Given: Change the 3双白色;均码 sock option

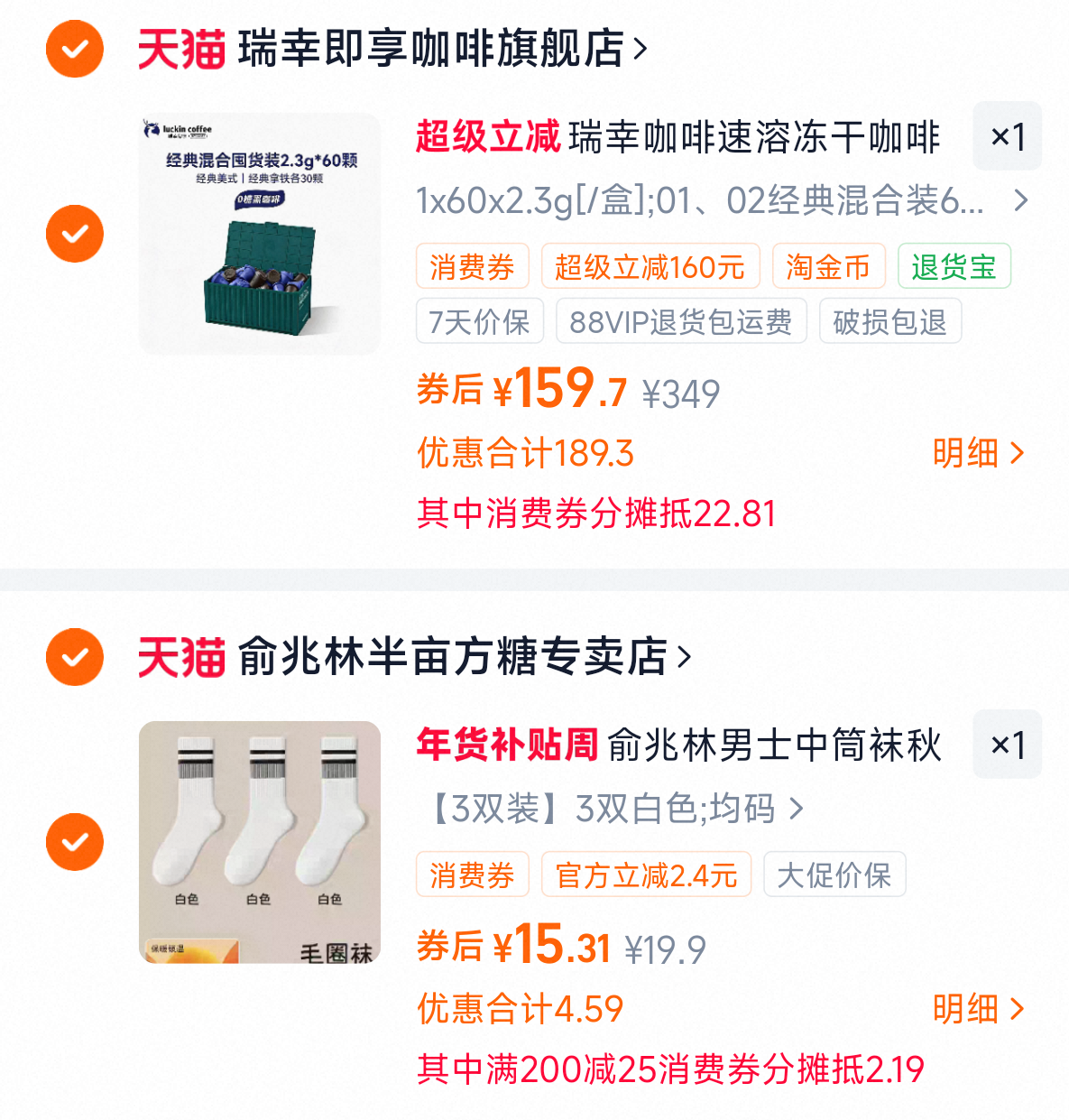Looking at the screenshot, I should tap(613, 809).
